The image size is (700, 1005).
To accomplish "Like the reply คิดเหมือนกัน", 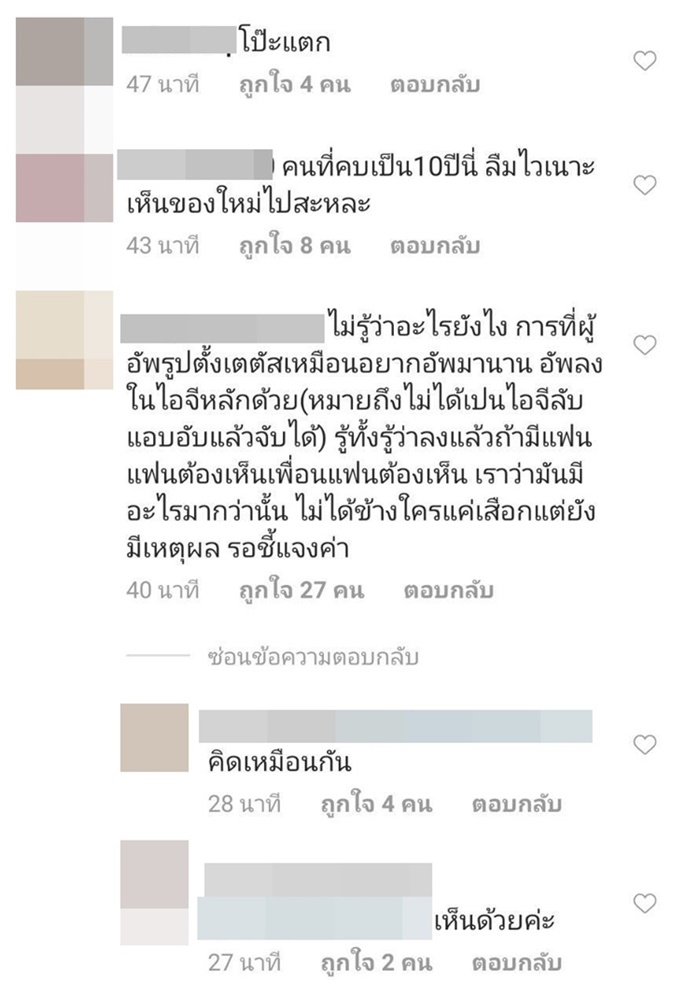I will (645, 744).
